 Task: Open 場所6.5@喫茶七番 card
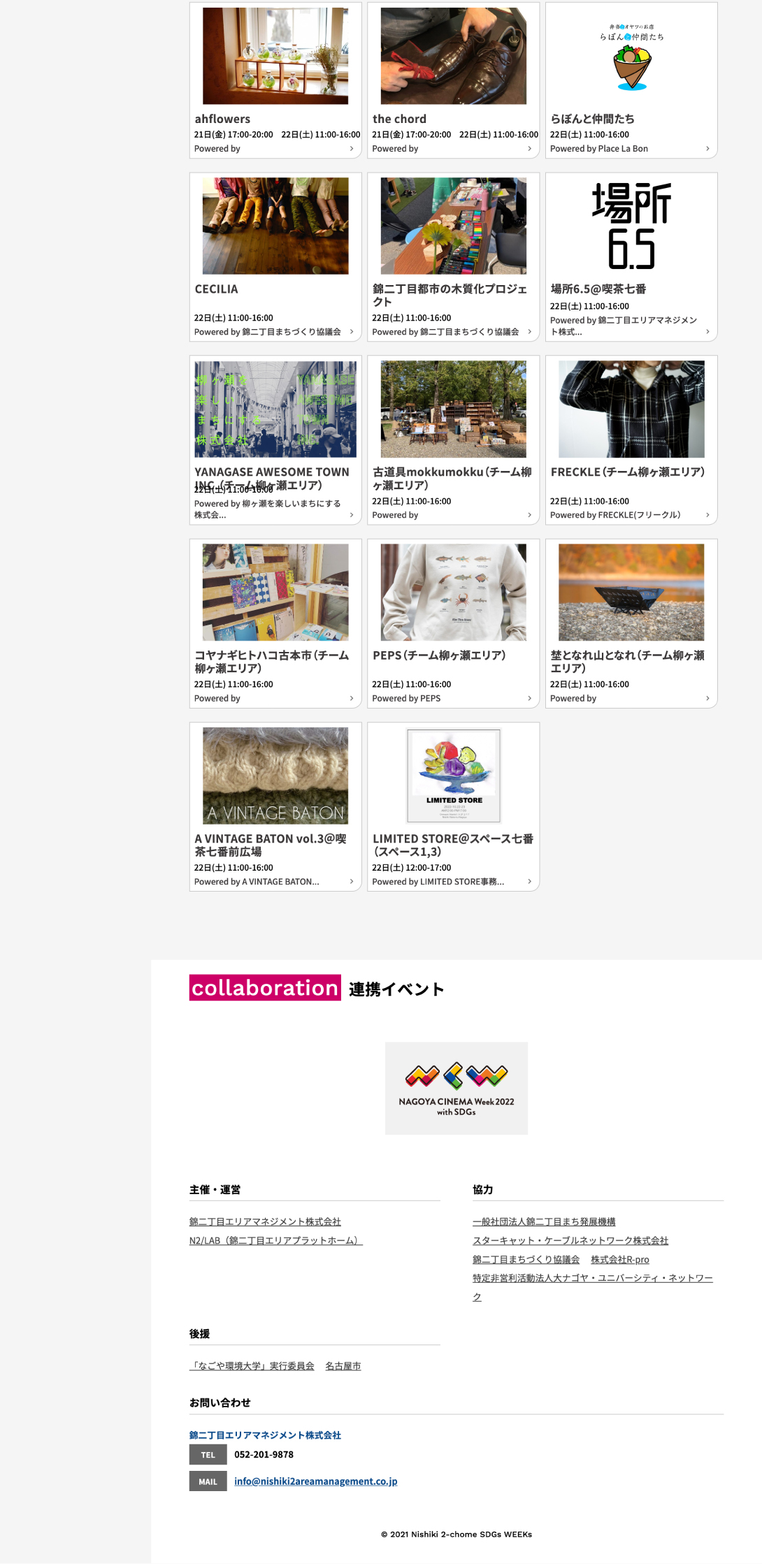(x=631, y=256)
